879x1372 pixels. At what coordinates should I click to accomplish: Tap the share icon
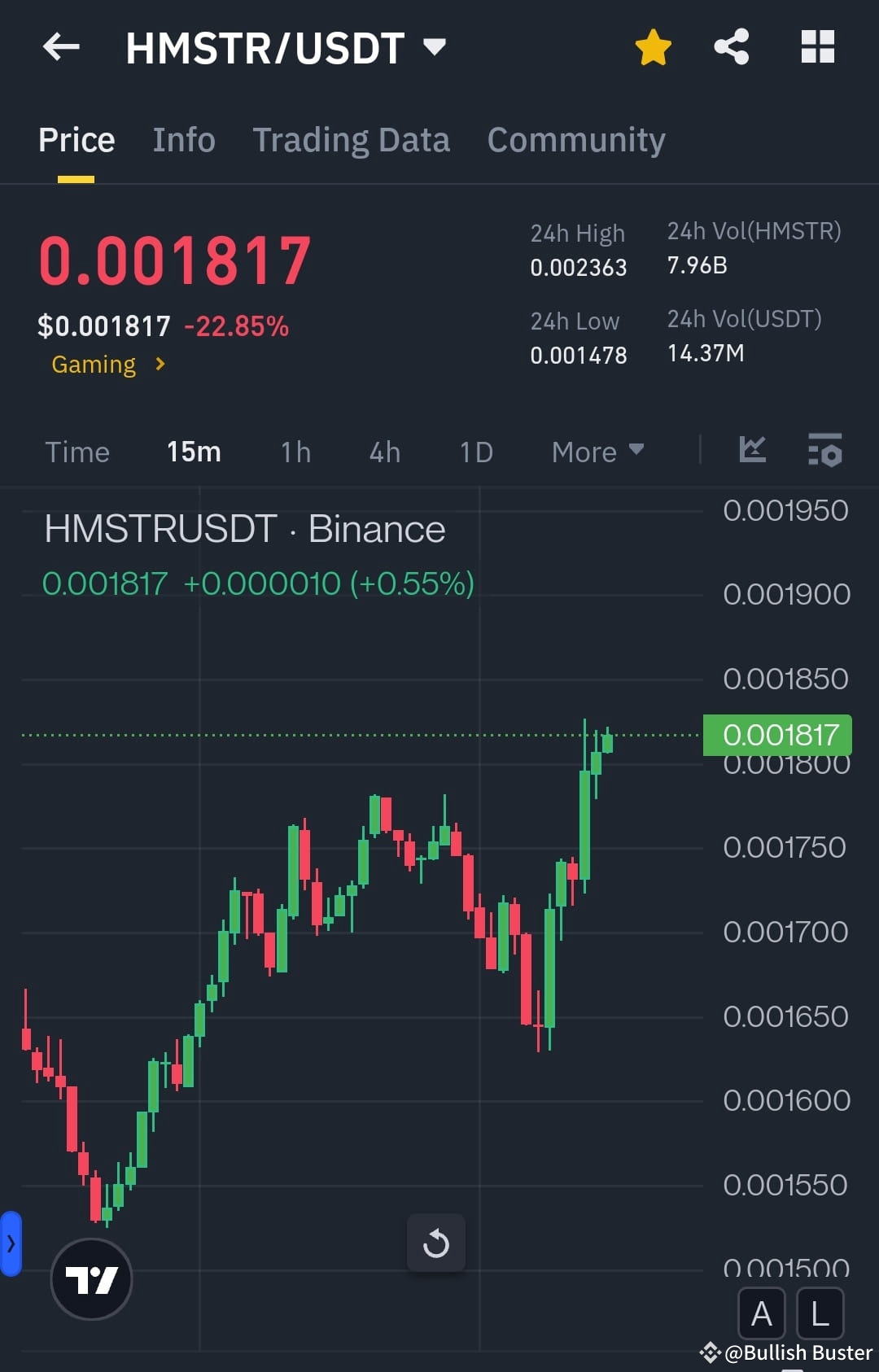click(x=731, y=46)
